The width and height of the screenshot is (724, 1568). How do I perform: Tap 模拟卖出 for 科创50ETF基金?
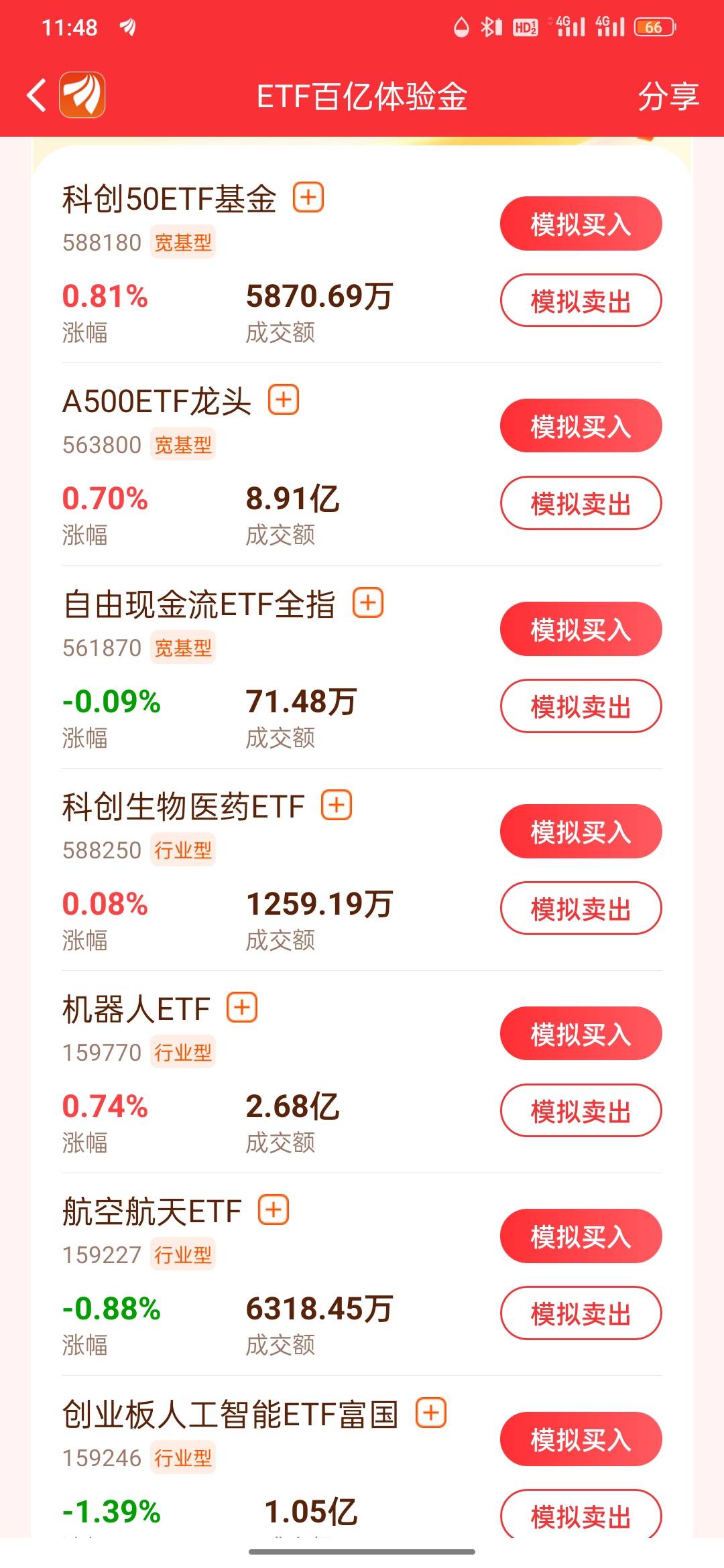point(581,301)
